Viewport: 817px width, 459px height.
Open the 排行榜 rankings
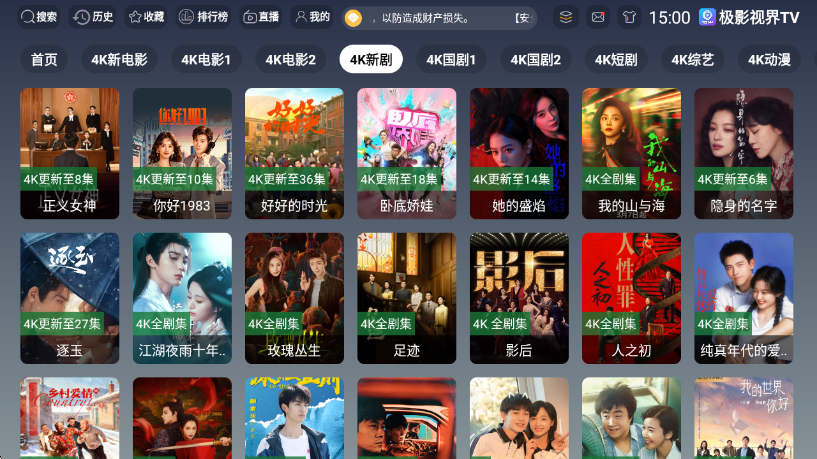coord(204,17)
